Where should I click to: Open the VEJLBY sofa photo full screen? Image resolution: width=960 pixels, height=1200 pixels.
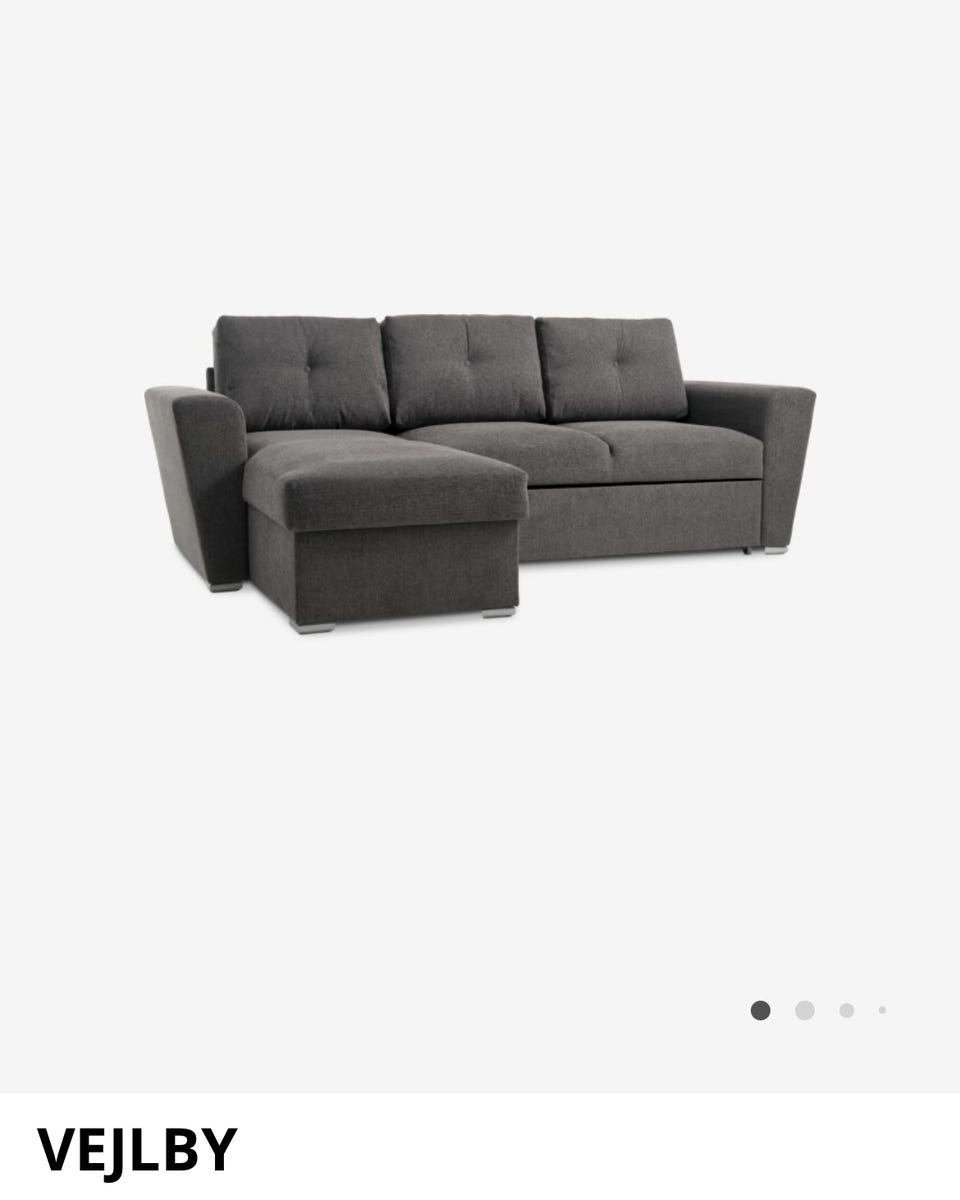pos(480,470)
